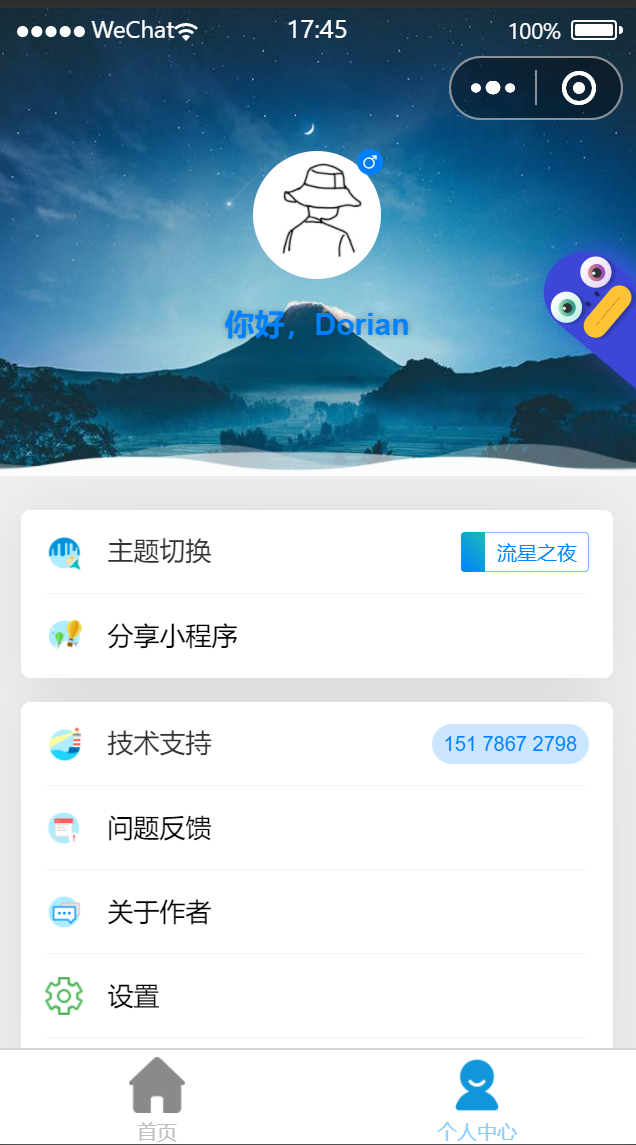Open the mini program more-options menu
Screen dimensions: 636x1145
493,88
